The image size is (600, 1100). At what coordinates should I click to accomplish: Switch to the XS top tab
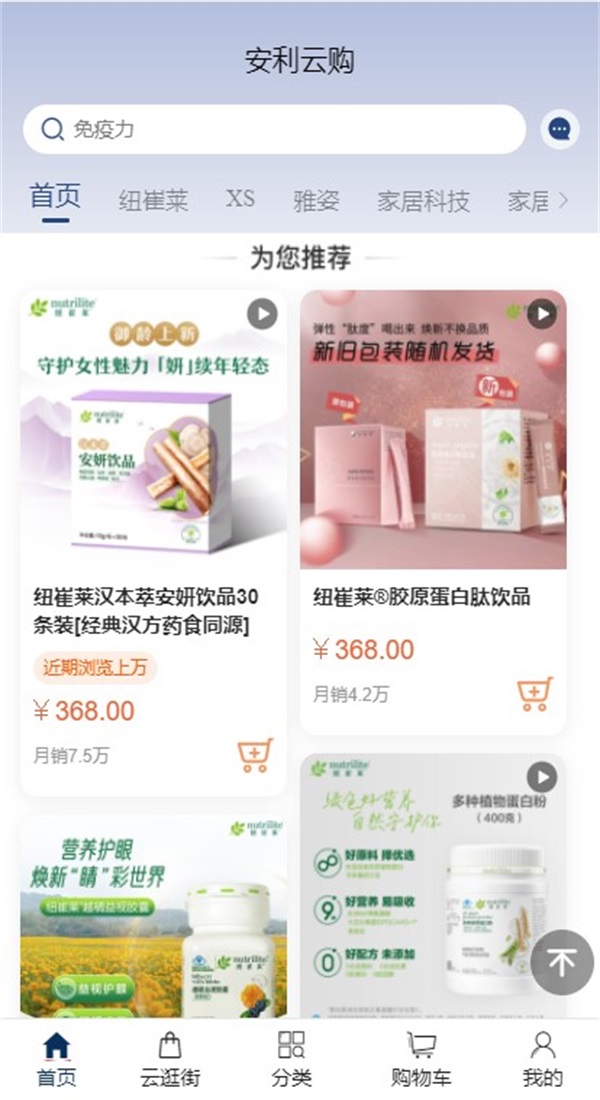point(240,198)
